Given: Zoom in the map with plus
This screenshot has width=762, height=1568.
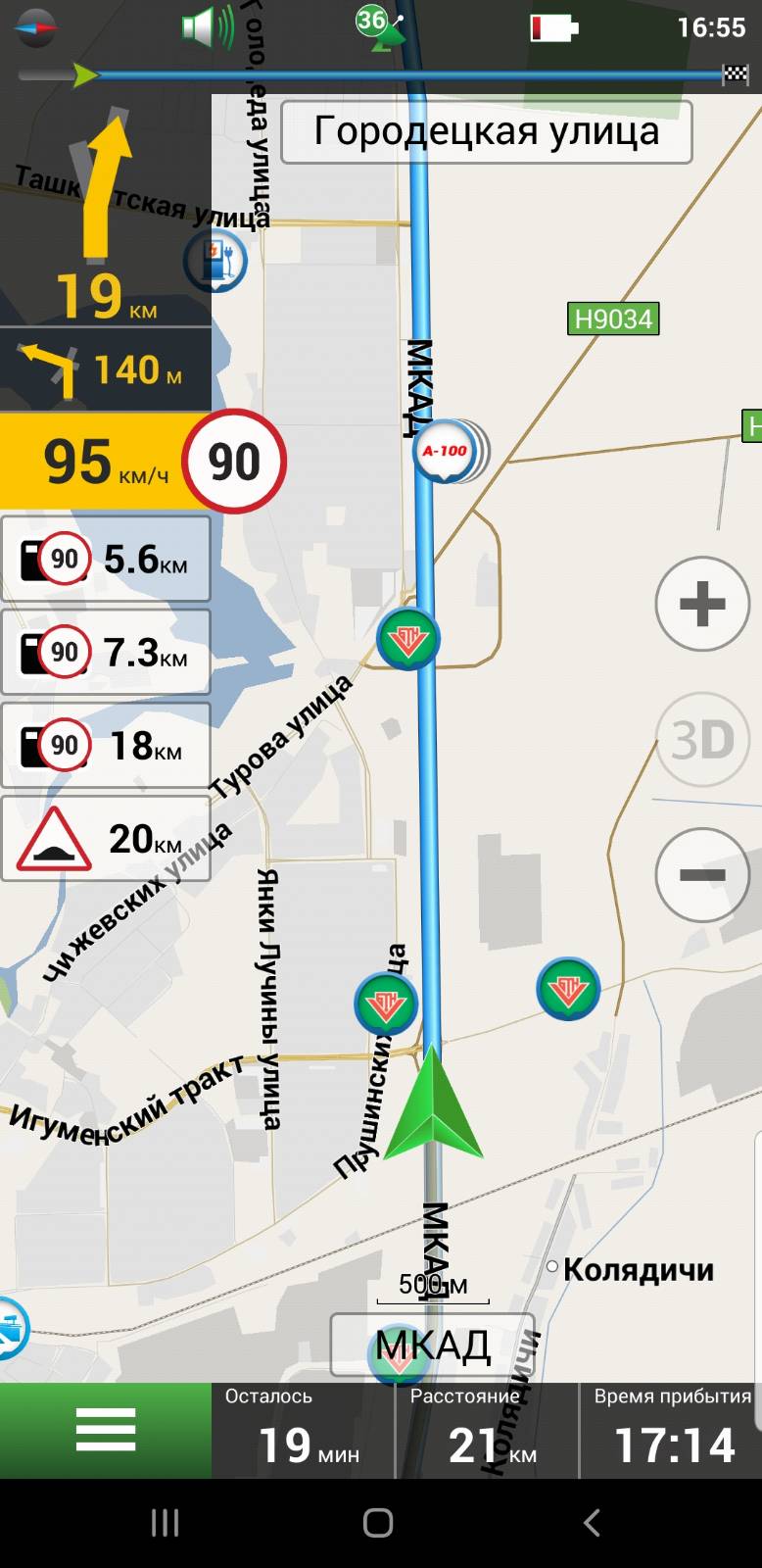Looking at the screenshot, I should click(701, 604).
